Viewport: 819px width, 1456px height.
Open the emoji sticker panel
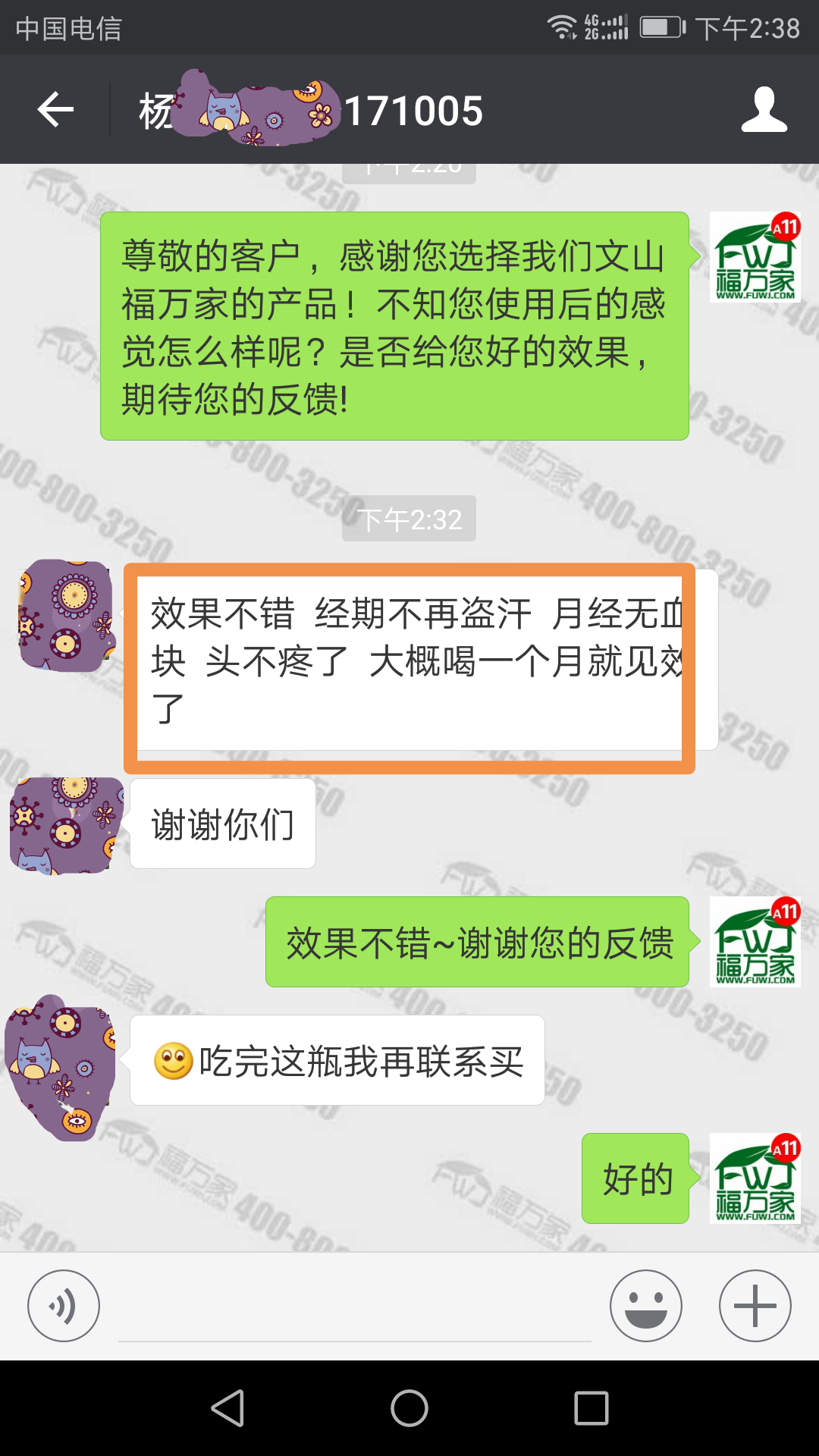point(645,1305)
